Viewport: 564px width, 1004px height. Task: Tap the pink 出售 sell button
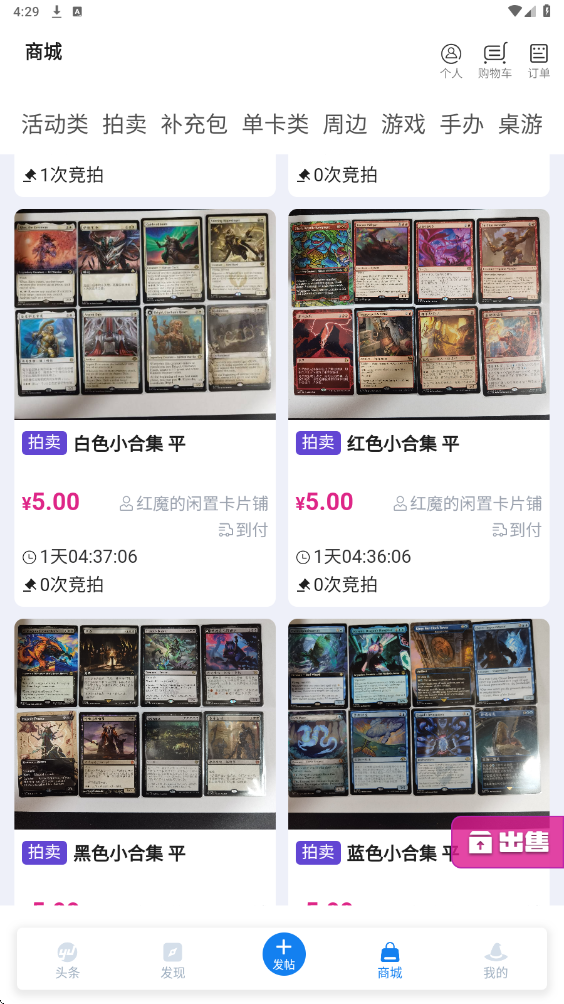pyautogui.click(x=508, y=842)
